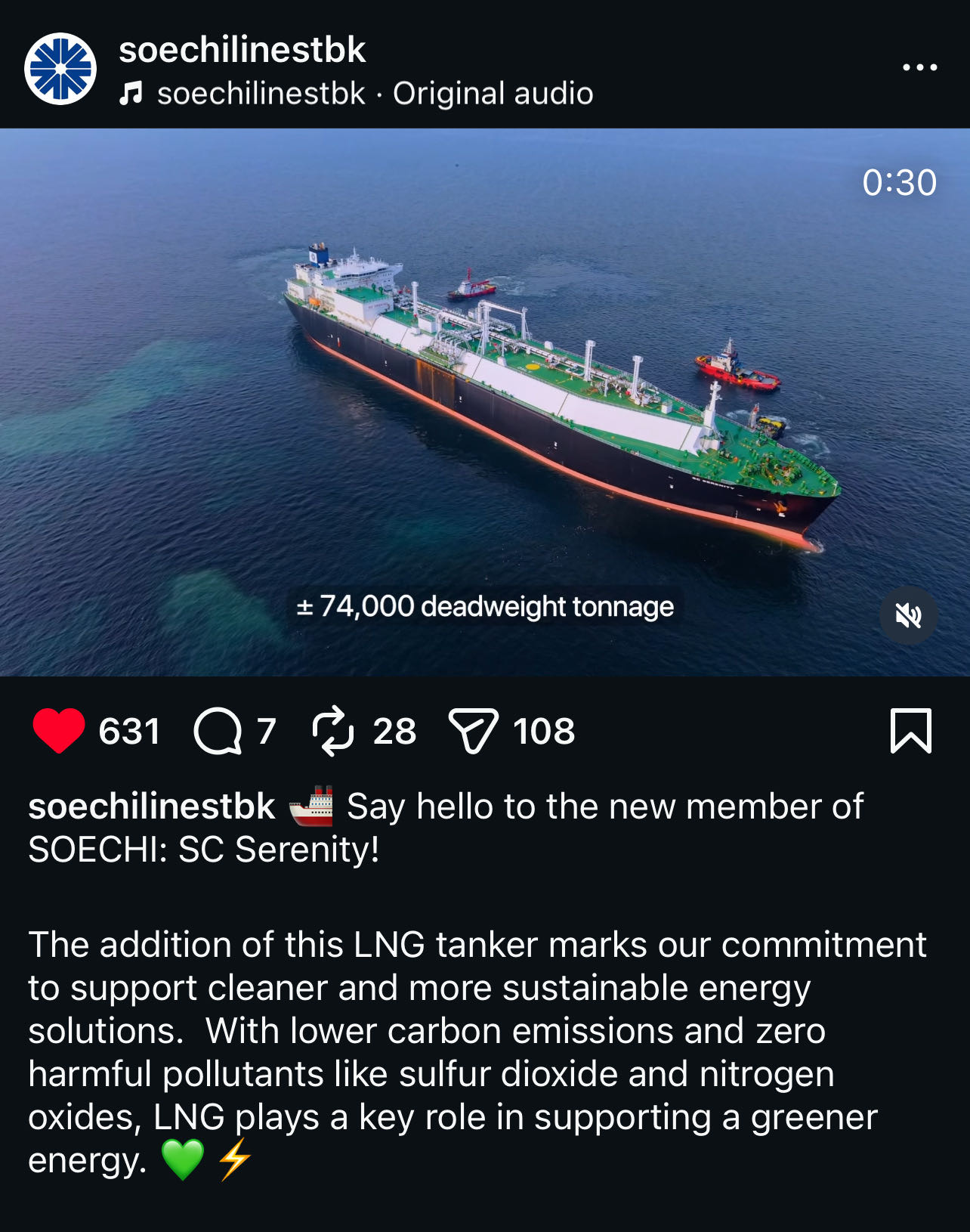Tap the soechilinestbk username in the caption
Image resolution: width=970 pixels, height=1232 pixels.
tap(152, 806)
